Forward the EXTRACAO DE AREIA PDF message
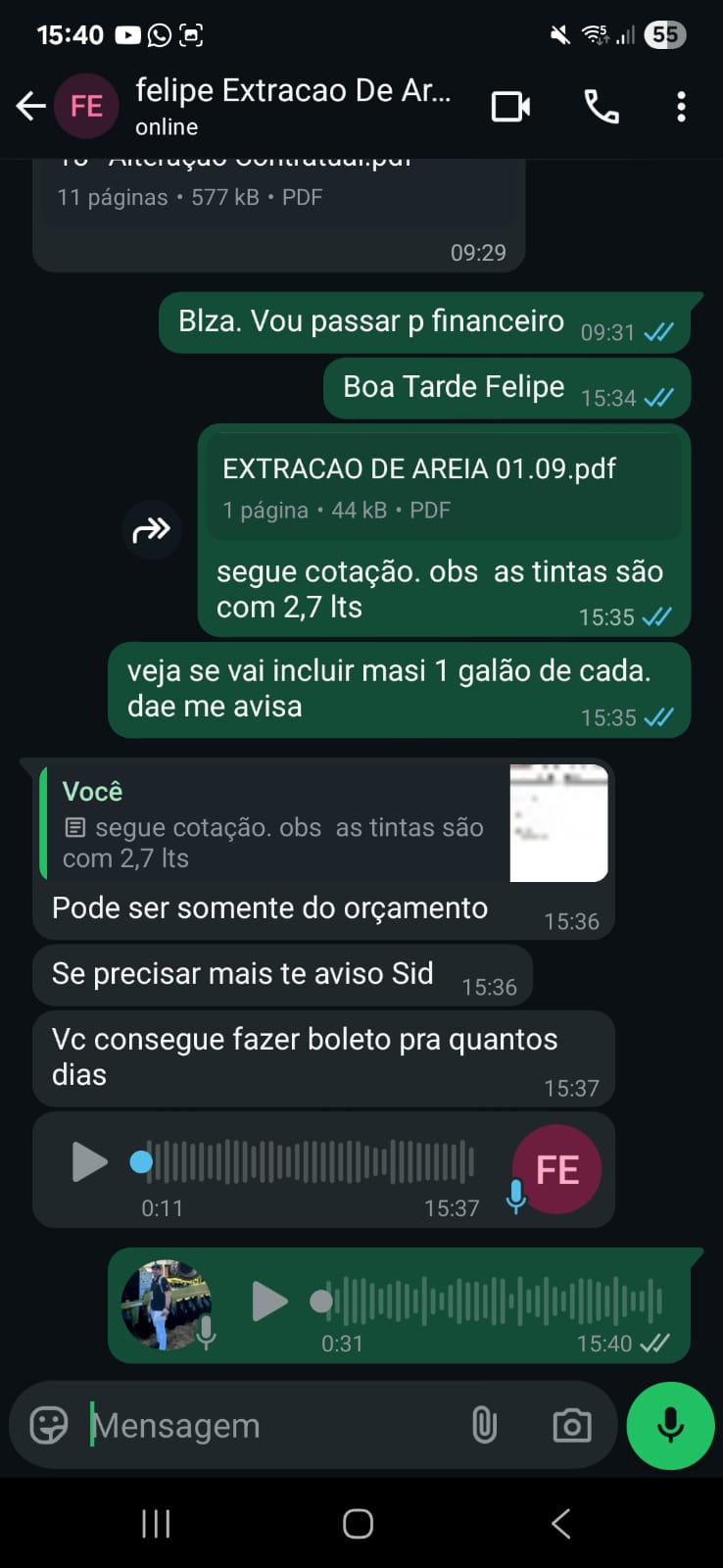This screenshot has height=1568, width=723. [x=152, y=530]
